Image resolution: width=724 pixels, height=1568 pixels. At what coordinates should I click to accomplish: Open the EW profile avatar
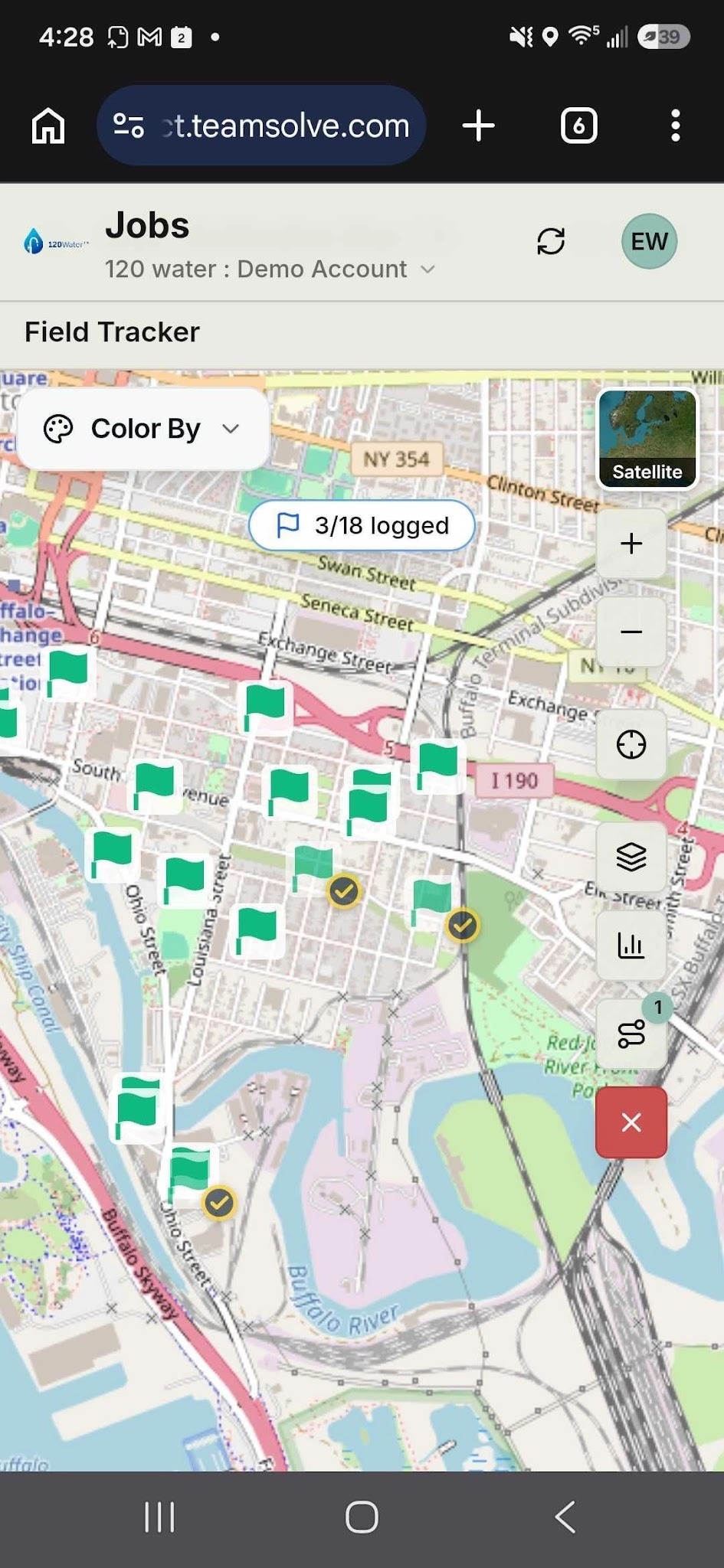[649, 241]
